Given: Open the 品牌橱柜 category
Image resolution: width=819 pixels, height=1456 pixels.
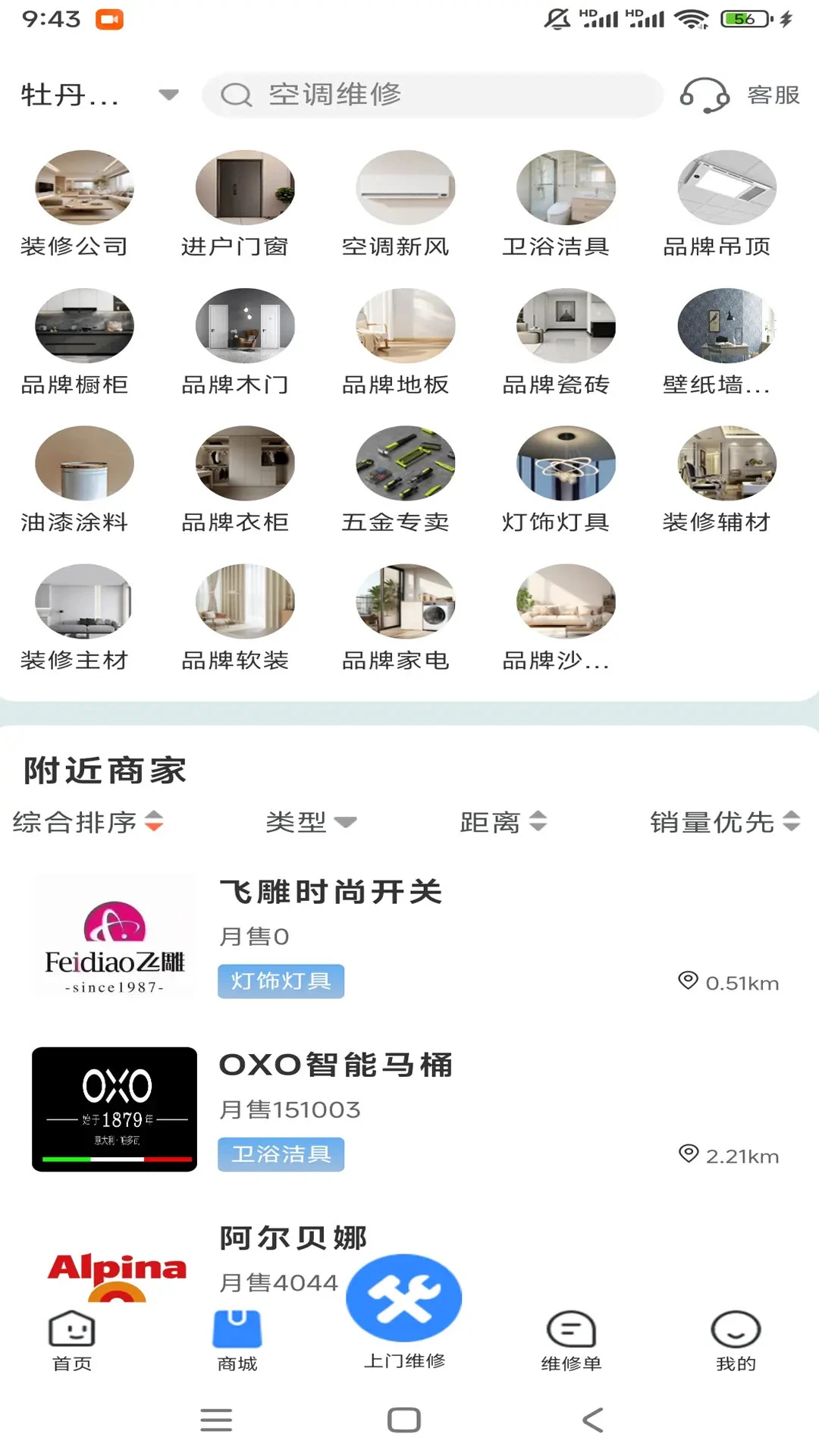Looking at the screenshot, I should (83, 341).
